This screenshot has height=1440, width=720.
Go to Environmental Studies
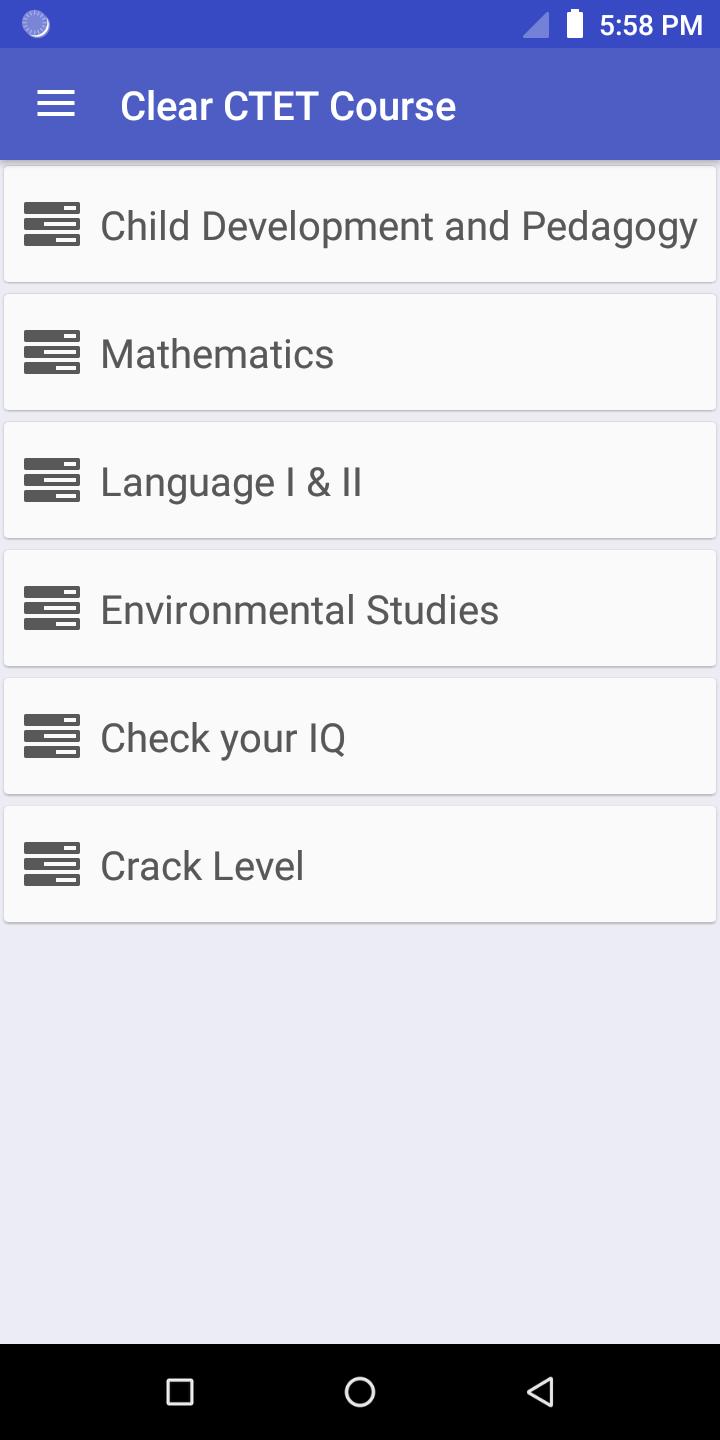coord(360,608)
